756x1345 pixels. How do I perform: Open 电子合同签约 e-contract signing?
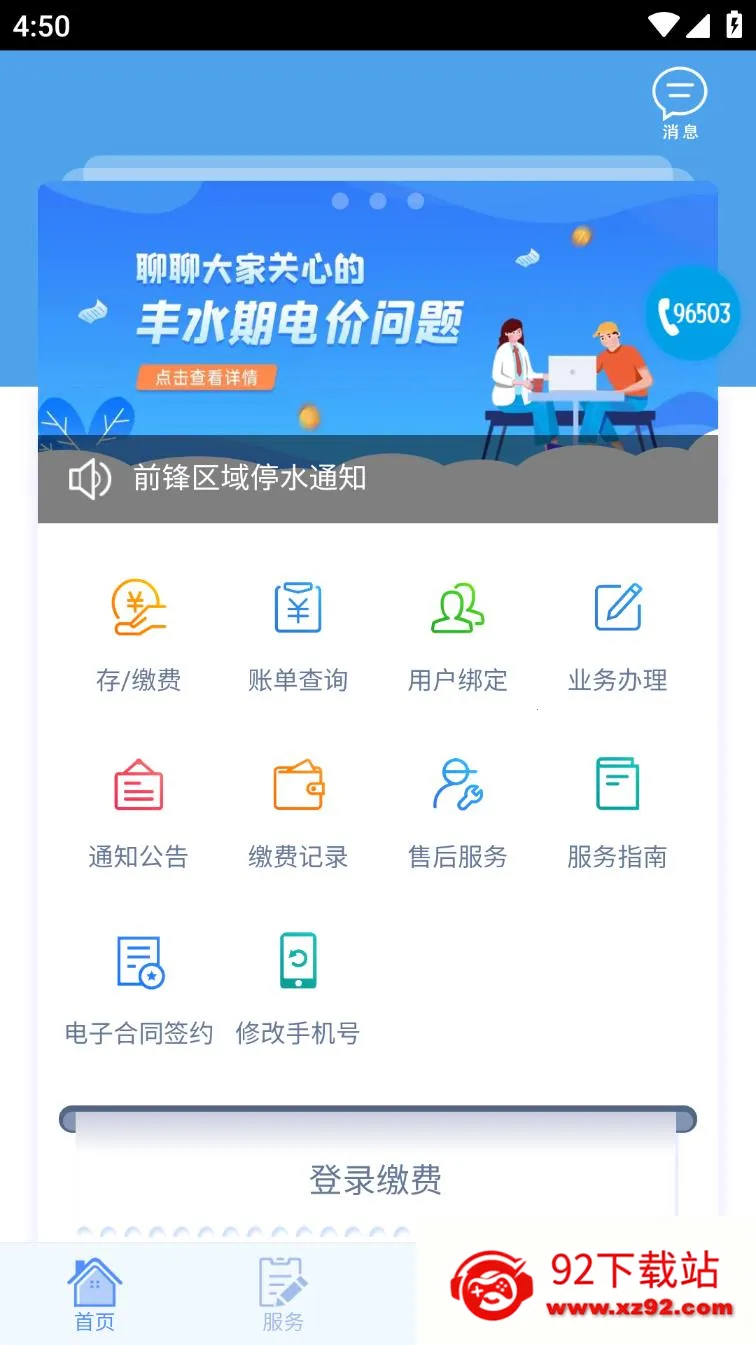[x=139, y=990]
